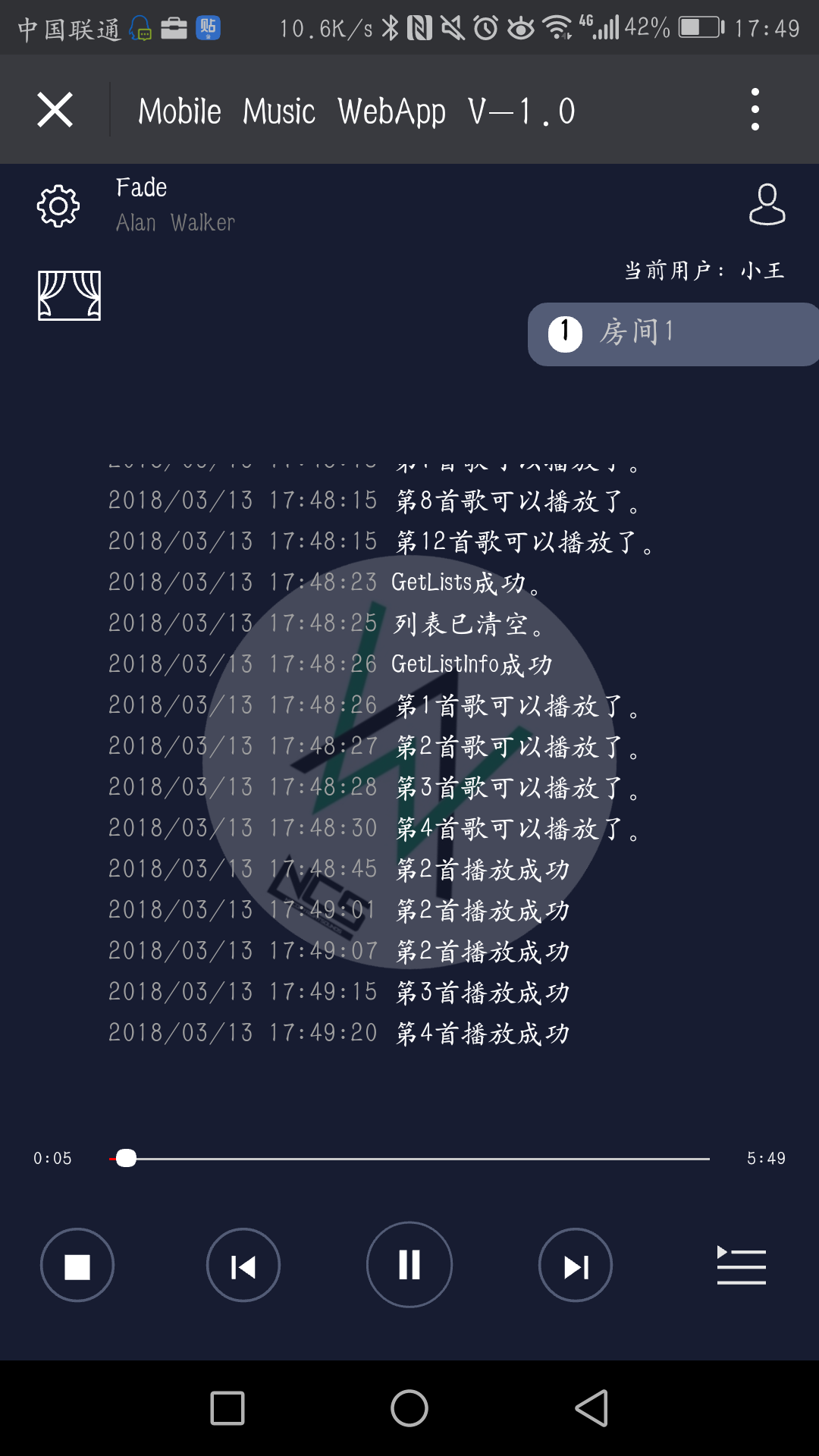Viewport: 819px width, 1456px height.
Task: Stop the current song
Action: 77,1266
